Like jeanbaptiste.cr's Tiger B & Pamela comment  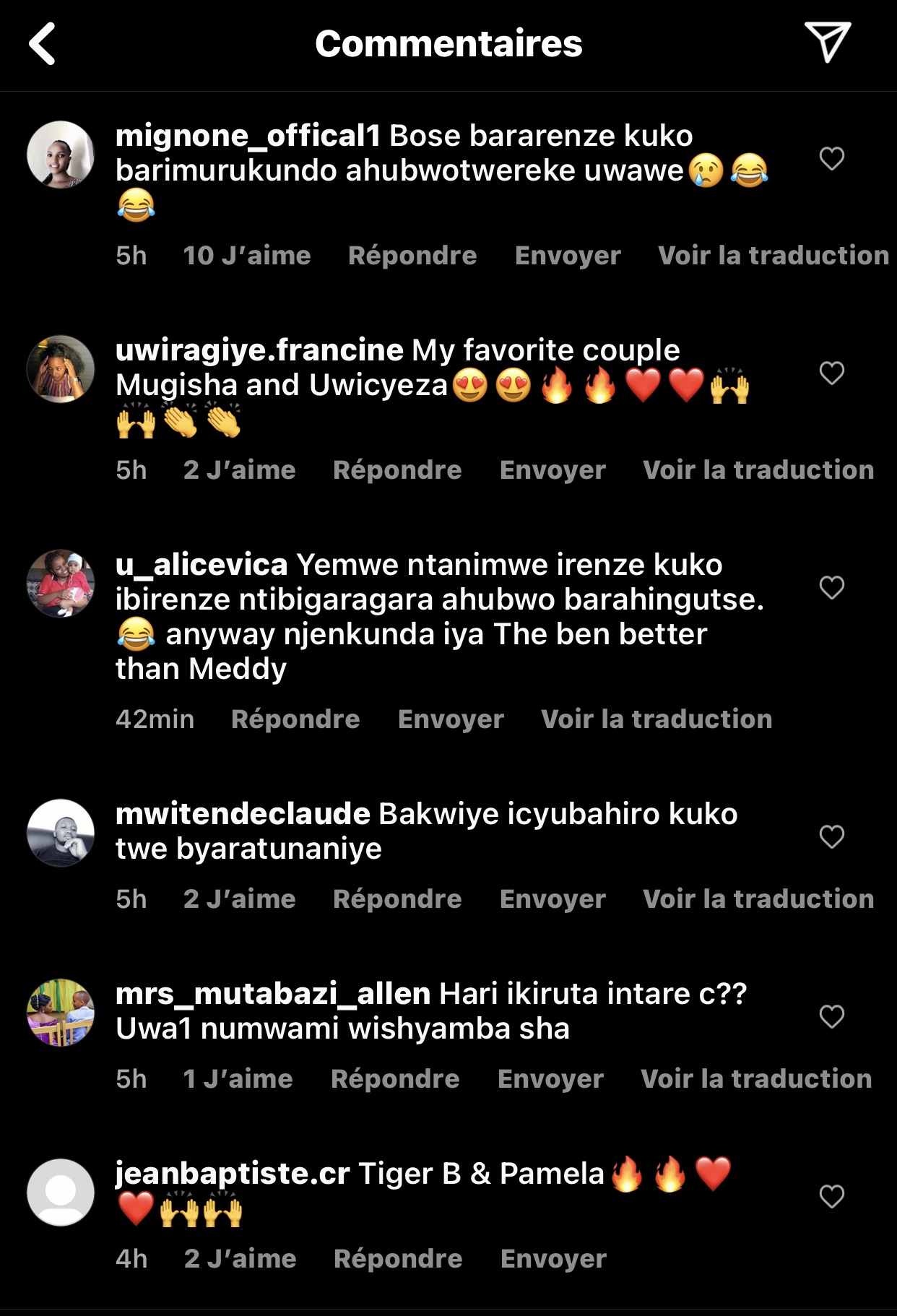tap(831, 1196)
